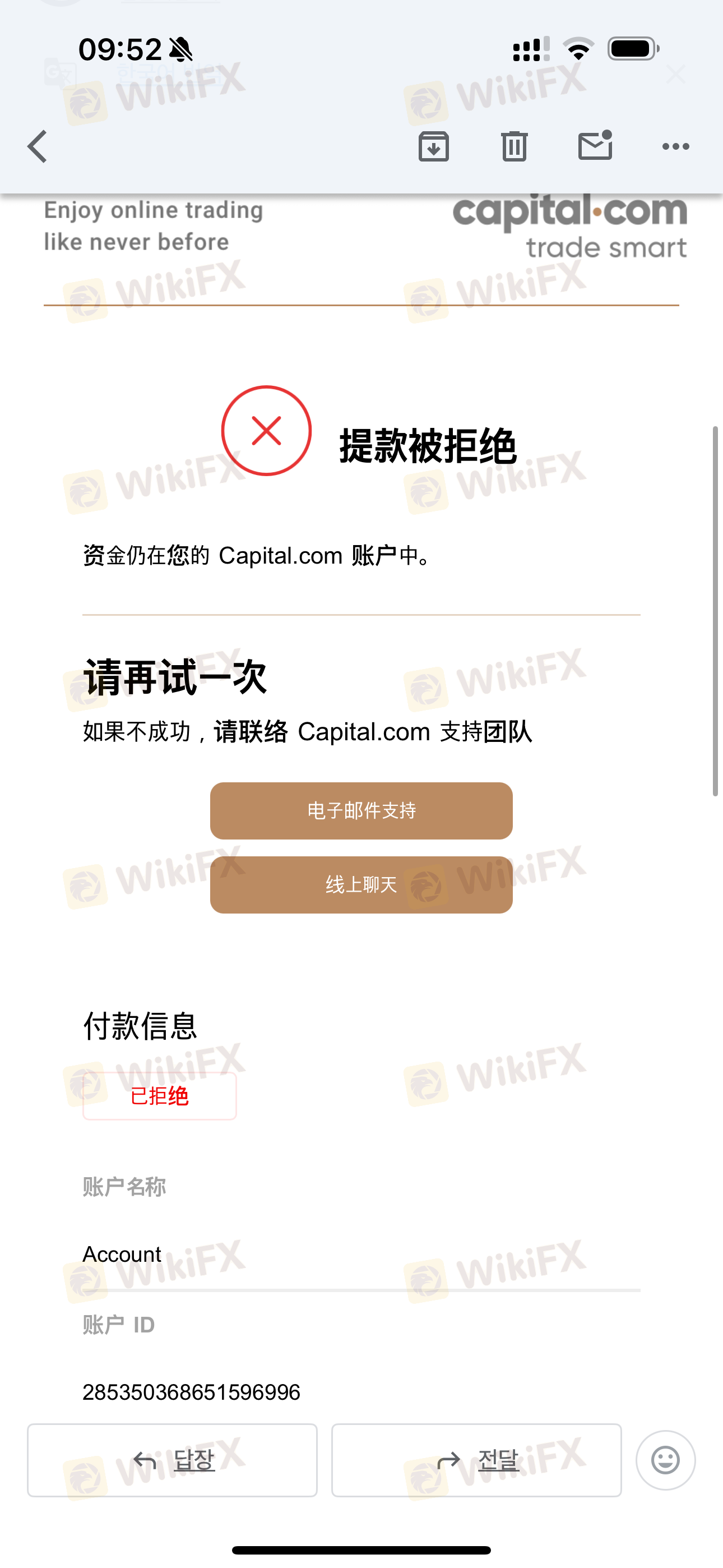Reply with the 답장 button

tap(172, 1460)
